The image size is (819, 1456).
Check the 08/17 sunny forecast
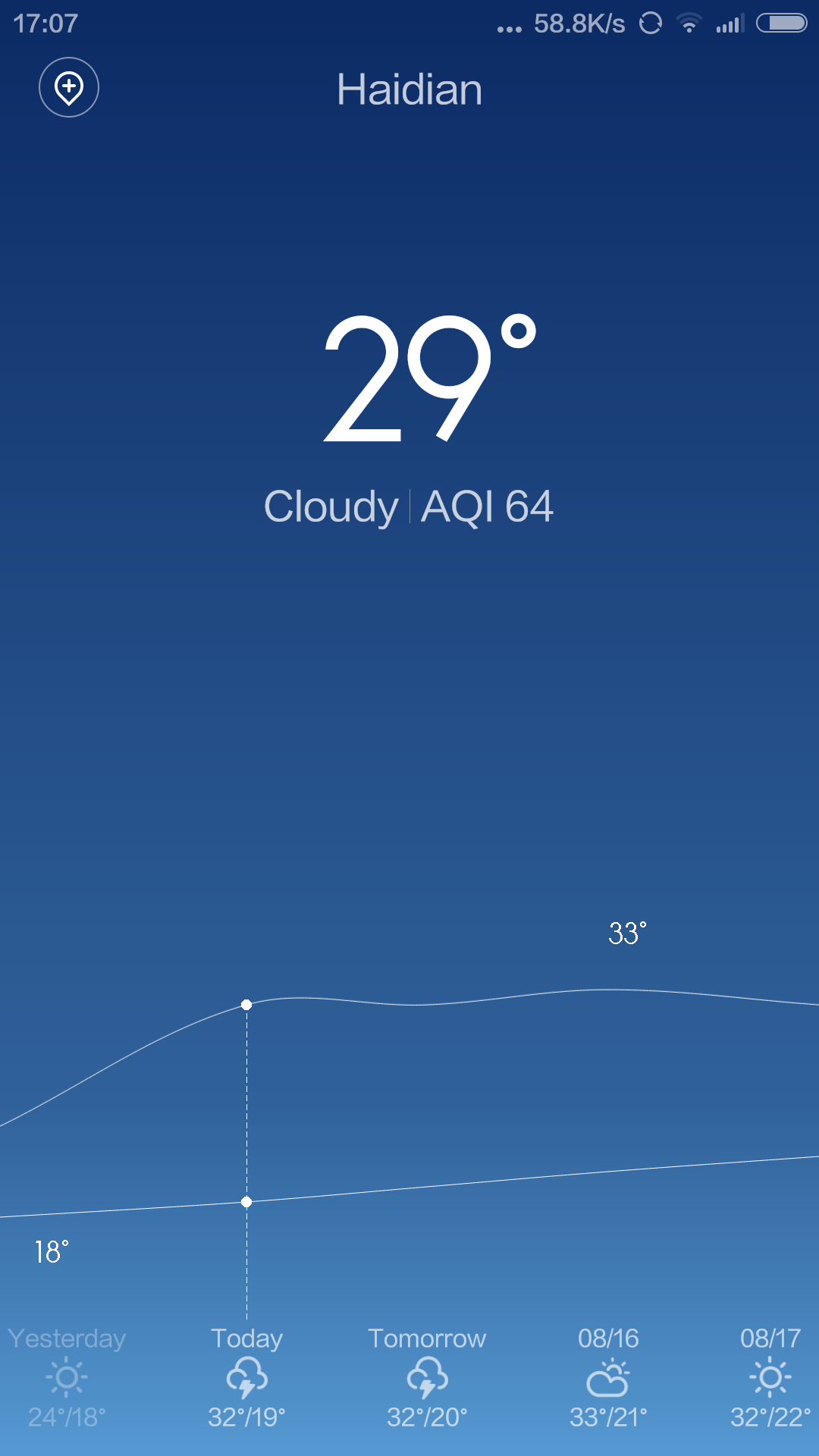tap(770, 1377)
